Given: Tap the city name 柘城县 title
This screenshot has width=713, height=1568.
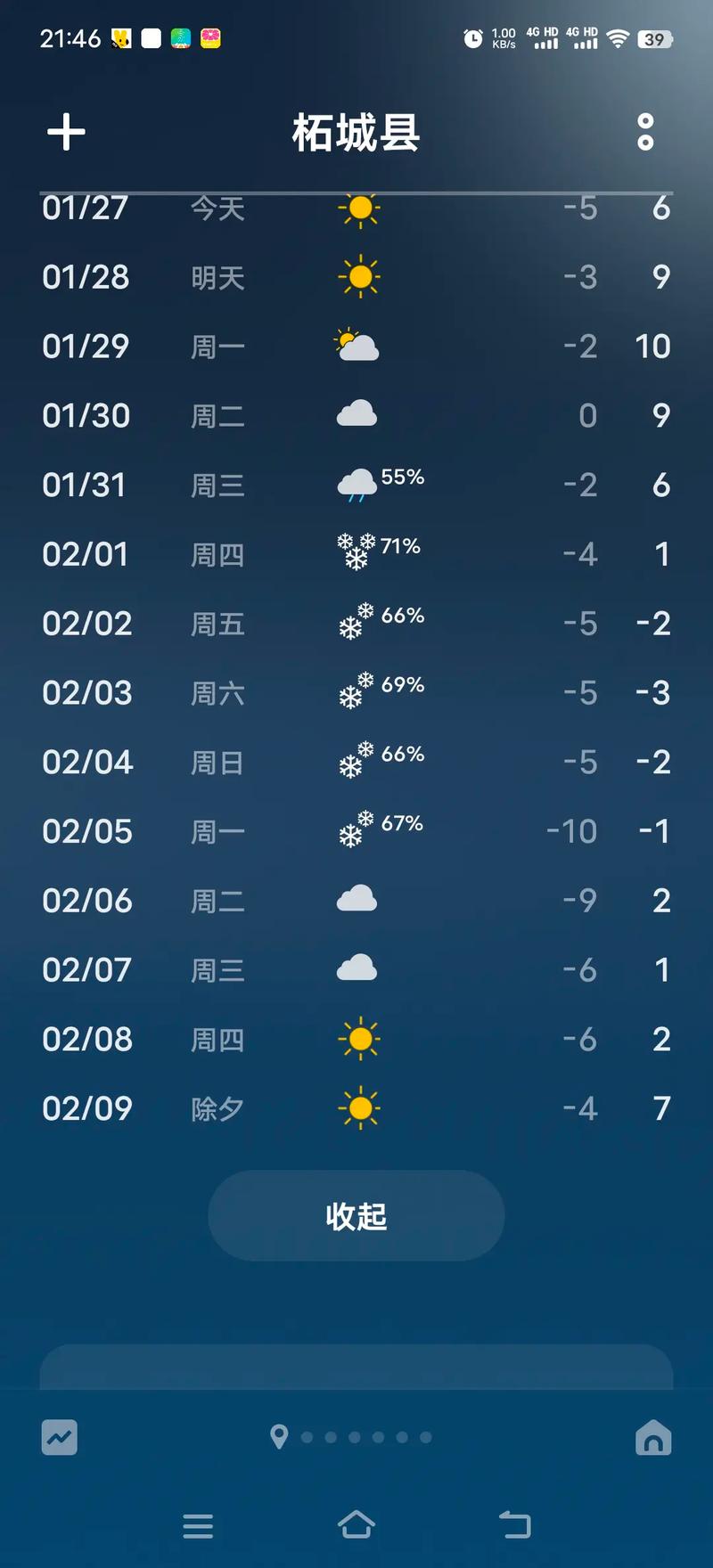Looking at the screenshot, I should (356, 131).
